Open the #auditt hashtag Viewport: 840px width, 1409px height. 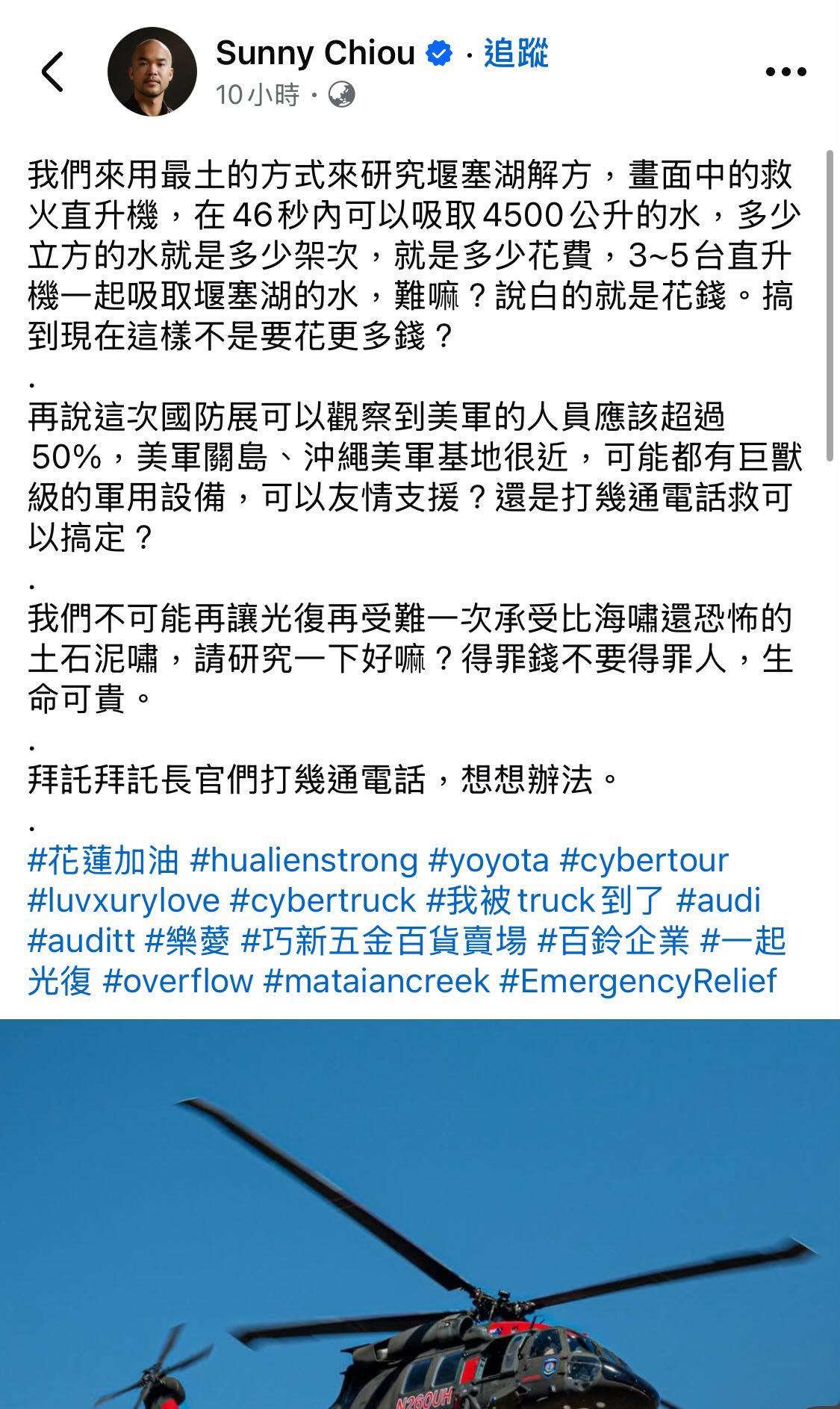(x=81, y=941)
